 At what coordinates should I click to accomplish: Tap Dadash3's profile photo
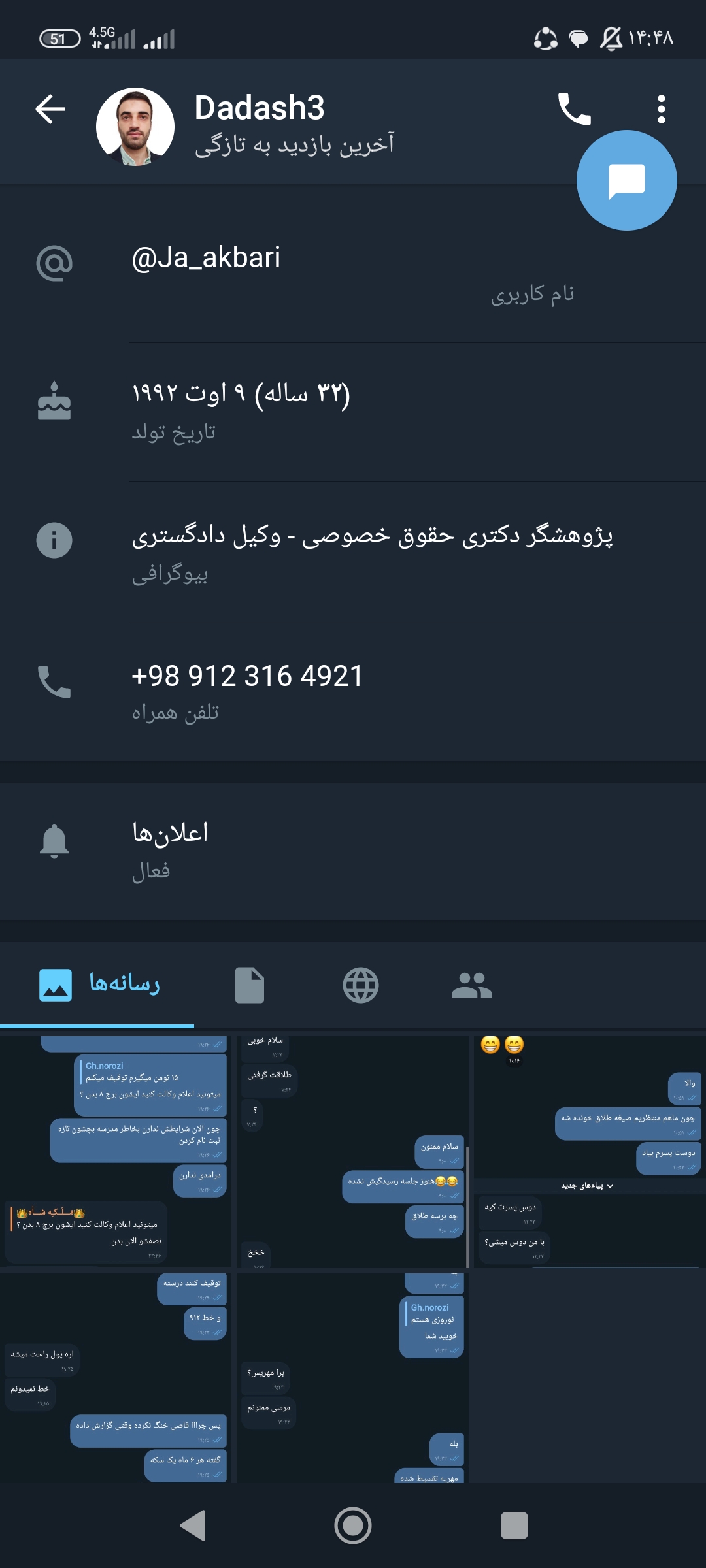[x=135, y=127]
